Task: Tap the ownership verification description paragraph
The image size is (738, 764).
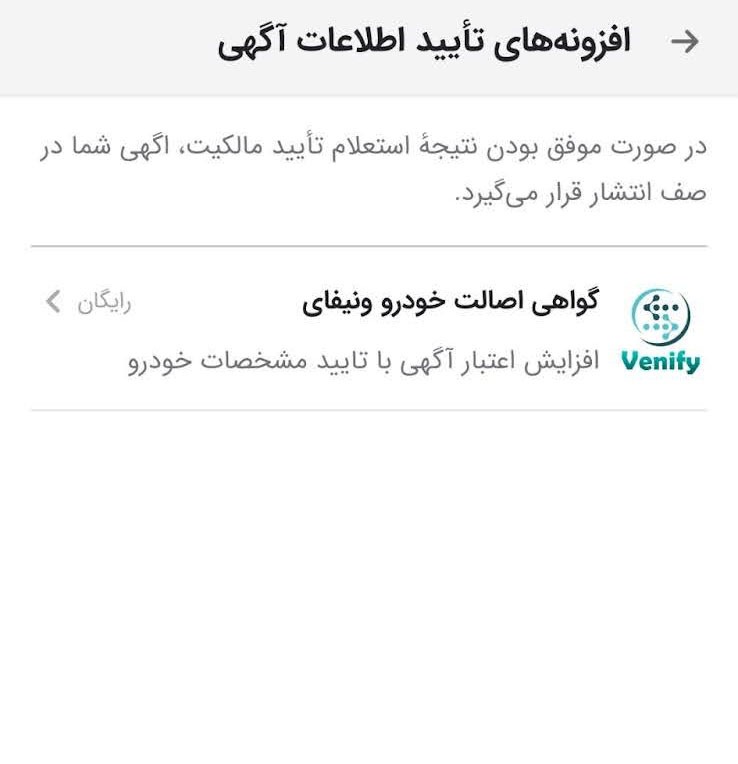Action: pos(369,168)
